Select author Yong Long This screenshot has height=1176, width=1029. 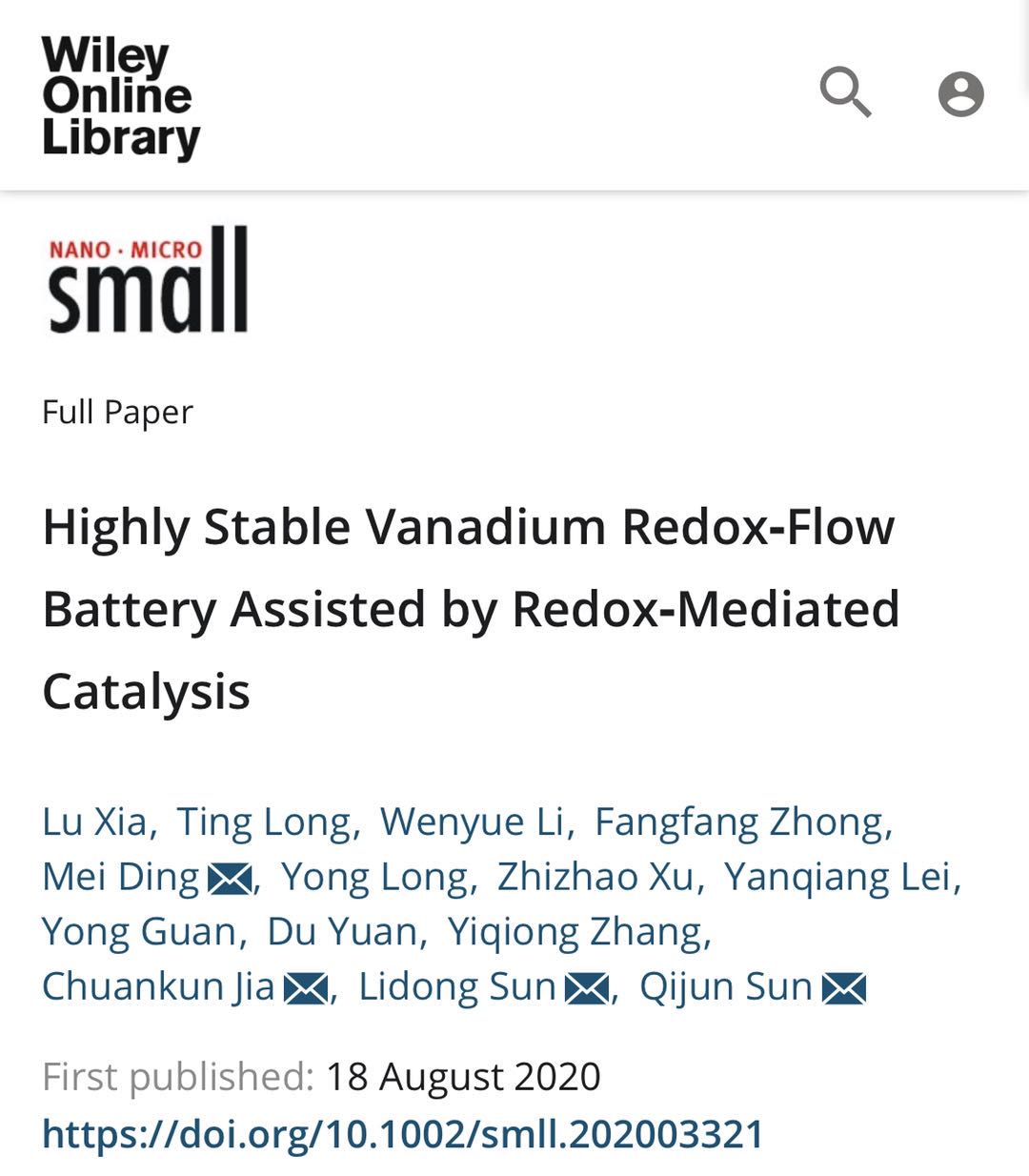tap(374, 877)
